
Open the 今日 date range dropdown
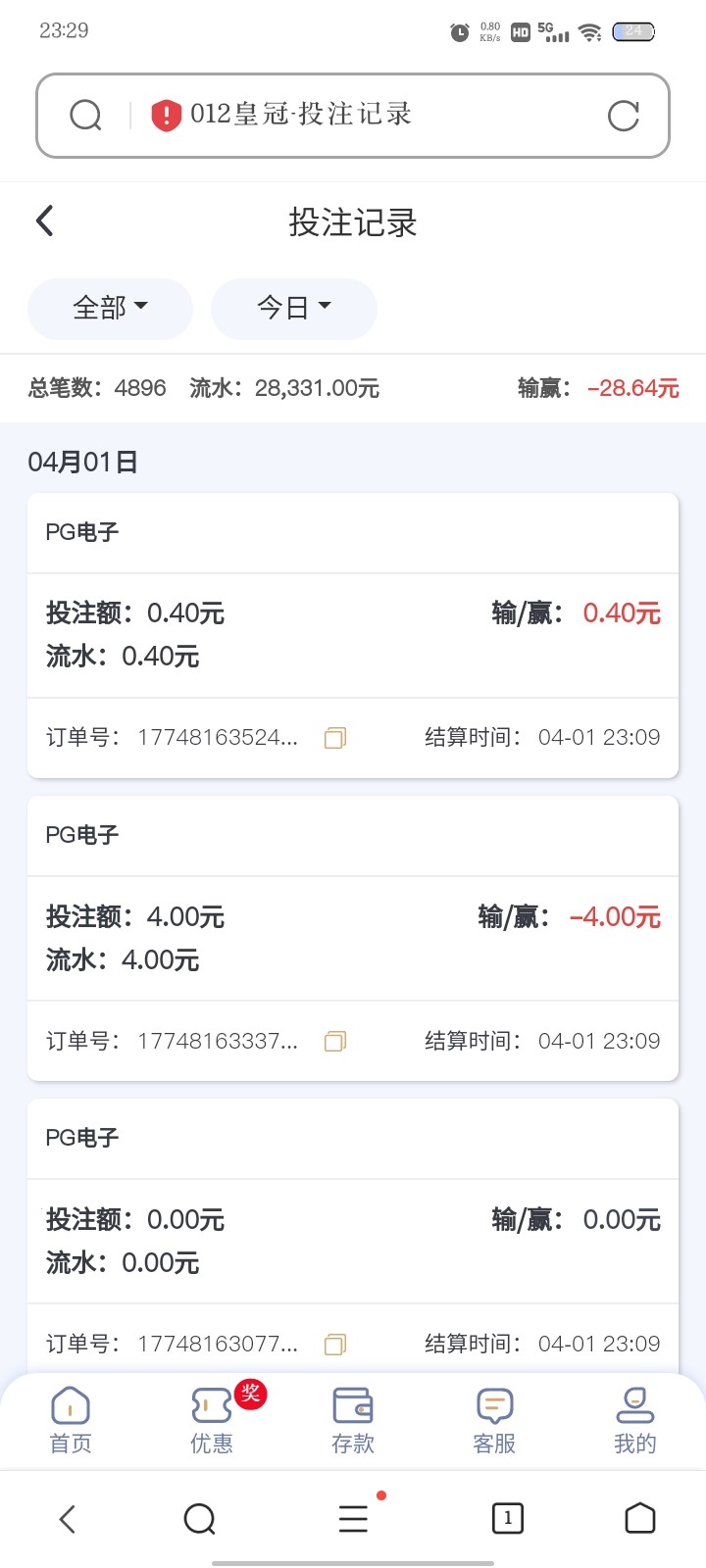[x=293, y=308]
